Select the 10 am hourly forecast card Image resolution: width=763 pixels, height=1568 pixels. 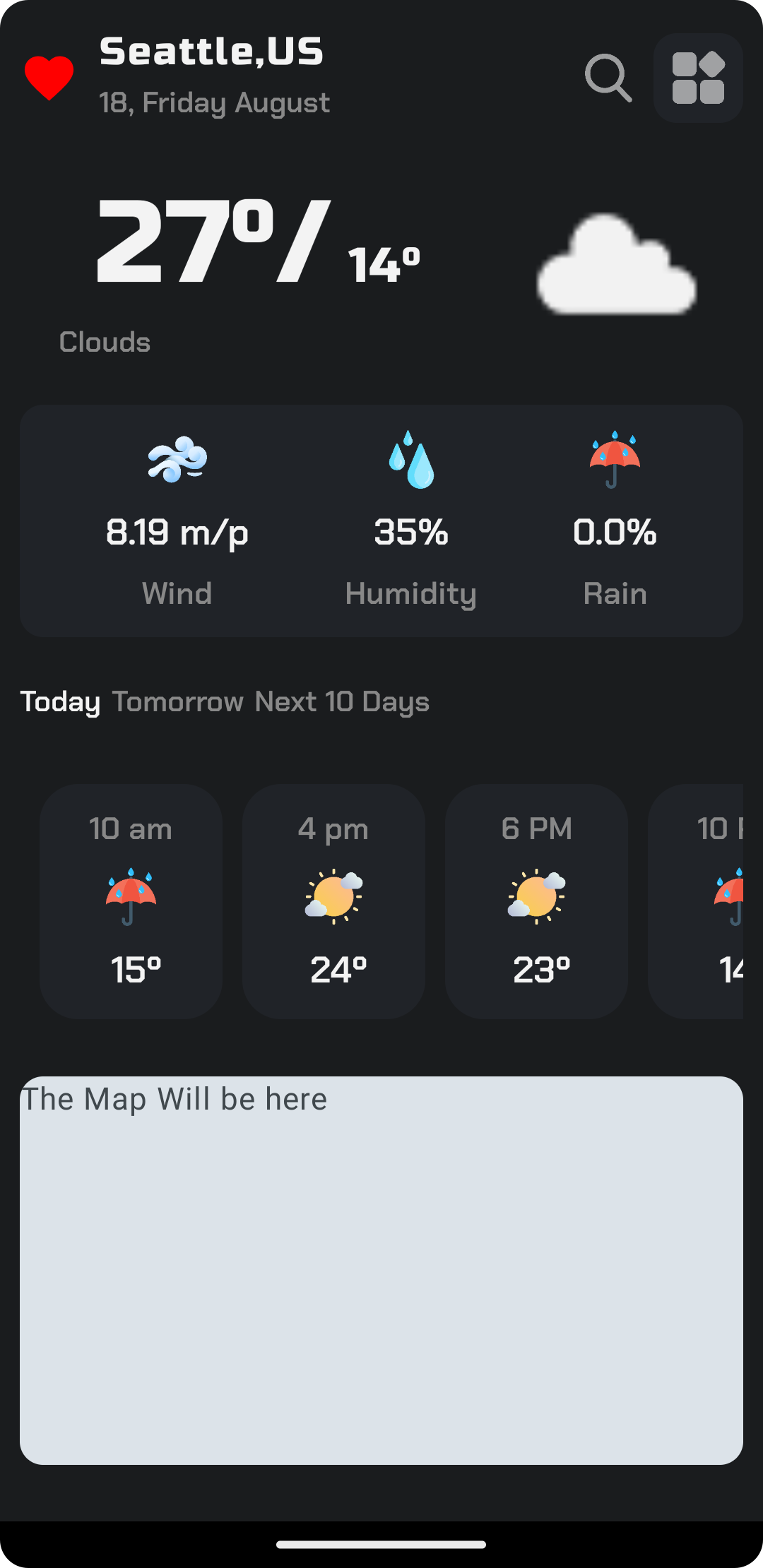(131, 901)
